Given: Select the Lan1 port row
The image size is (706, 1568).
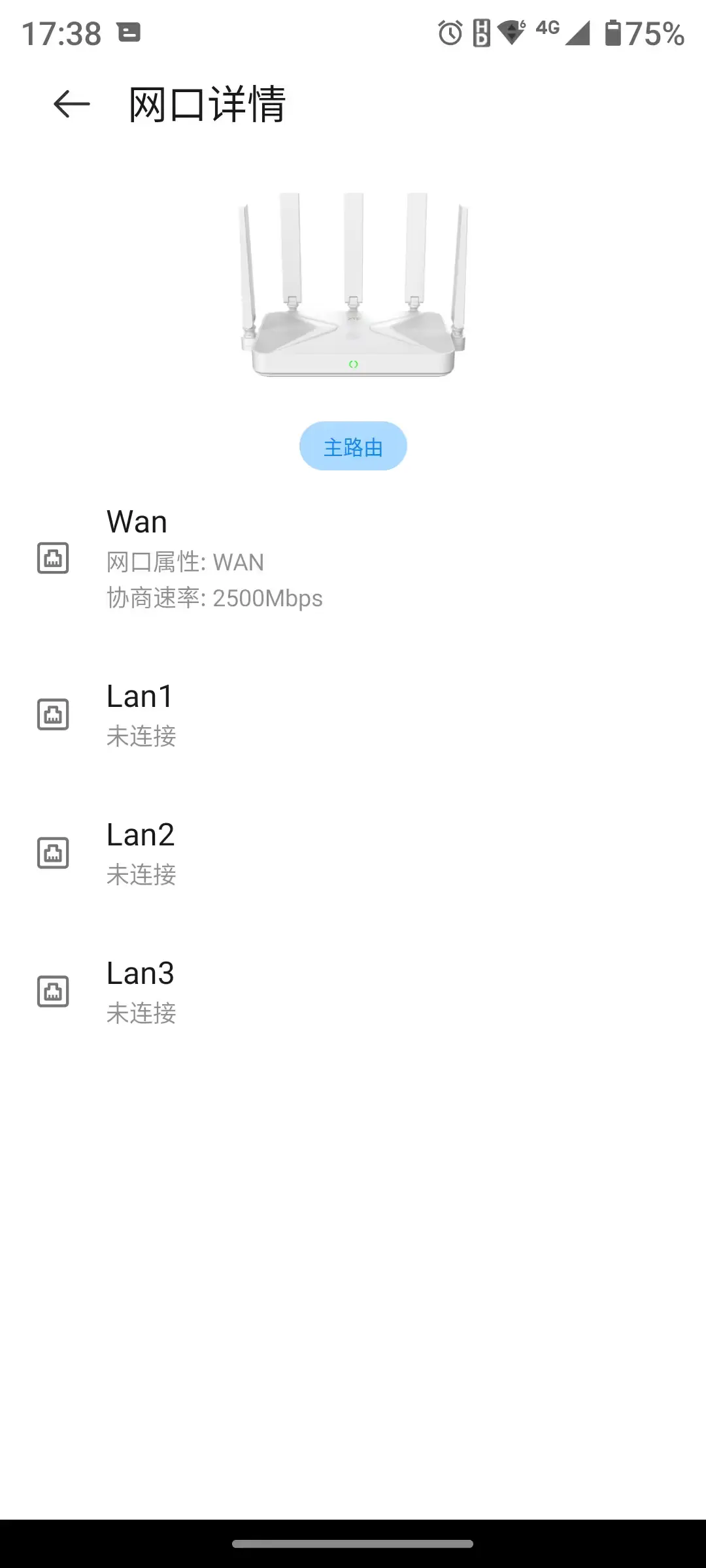Looking at the screenshot, I should pos(353,715).
